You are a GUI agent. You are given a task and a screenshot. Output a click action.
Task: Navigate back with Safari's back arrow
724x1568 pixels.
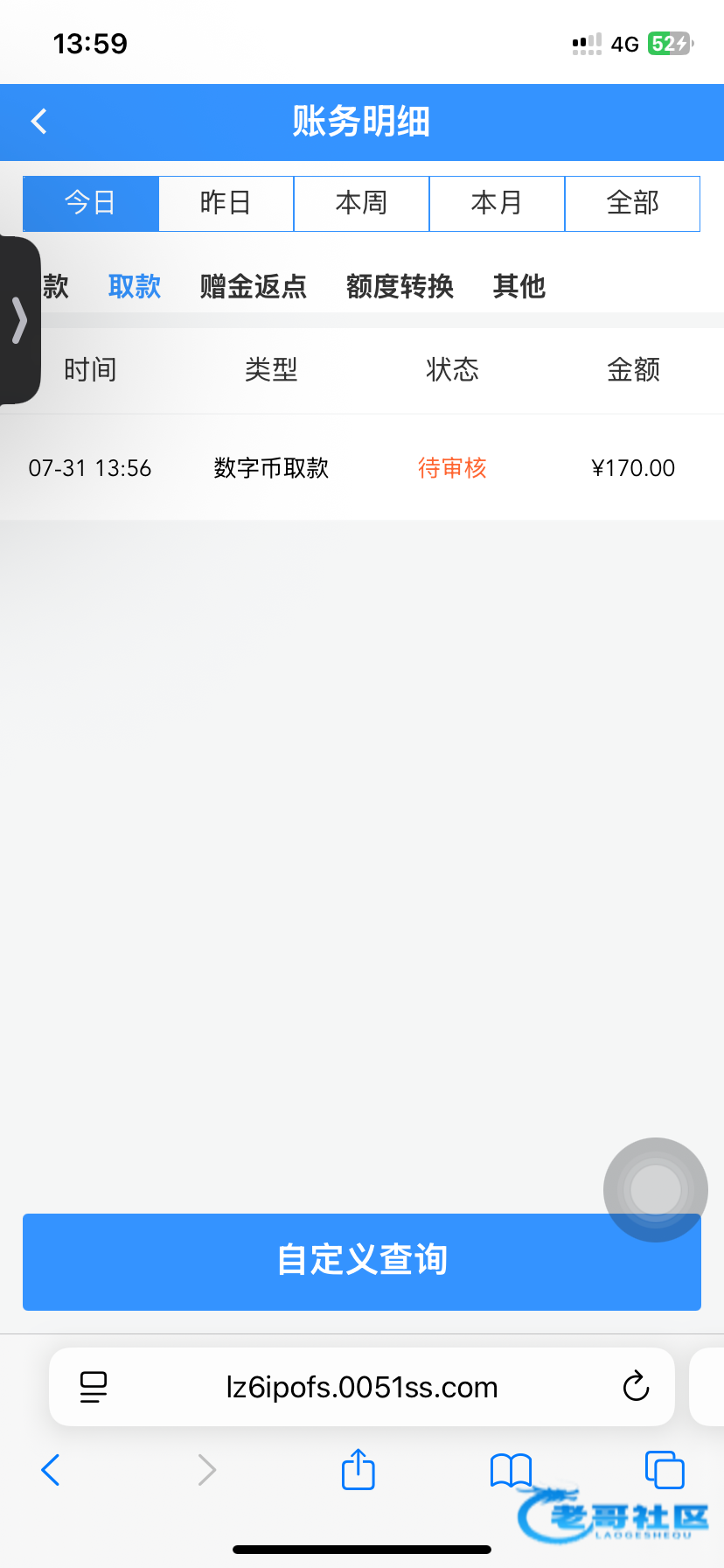pyautogui.click(x=51, y=1469)
